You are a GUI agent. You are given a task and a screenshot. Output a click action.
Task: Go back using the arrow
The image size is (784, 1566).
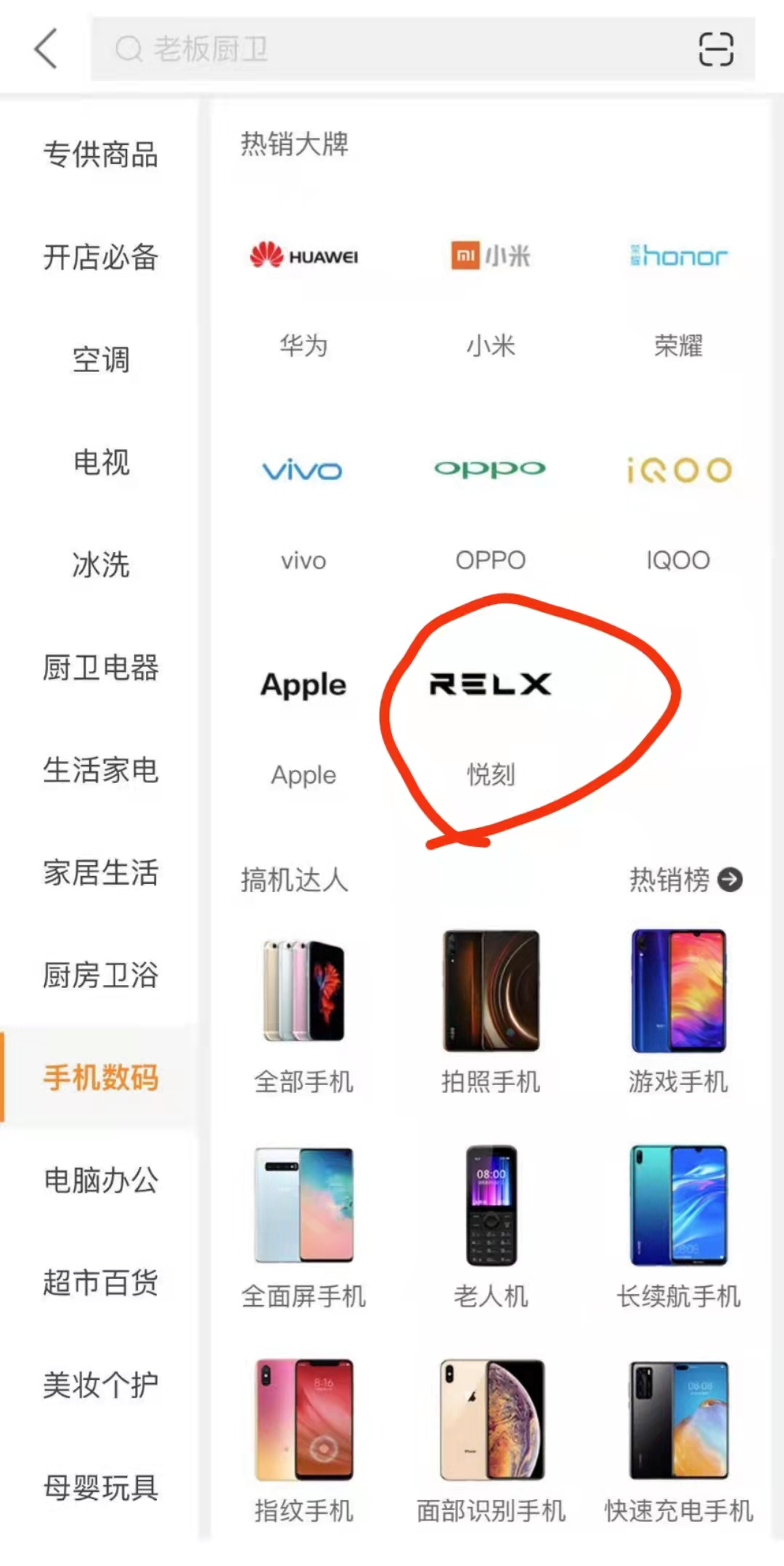pyautogui.click(x=45, y=48)
